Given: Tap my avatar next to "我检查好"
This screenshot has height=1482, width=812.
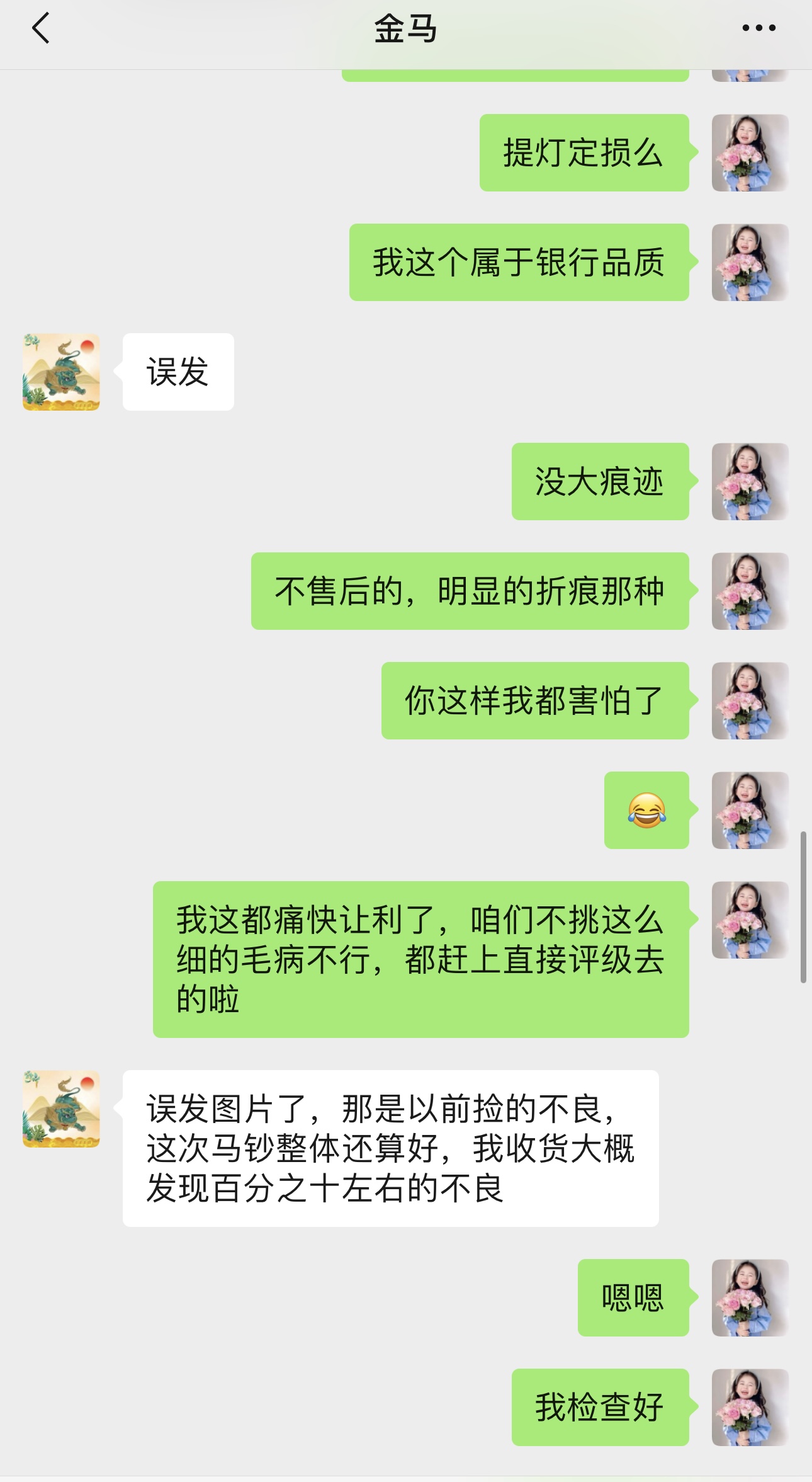Looking at the screenshot, I should click(750, 1407).
